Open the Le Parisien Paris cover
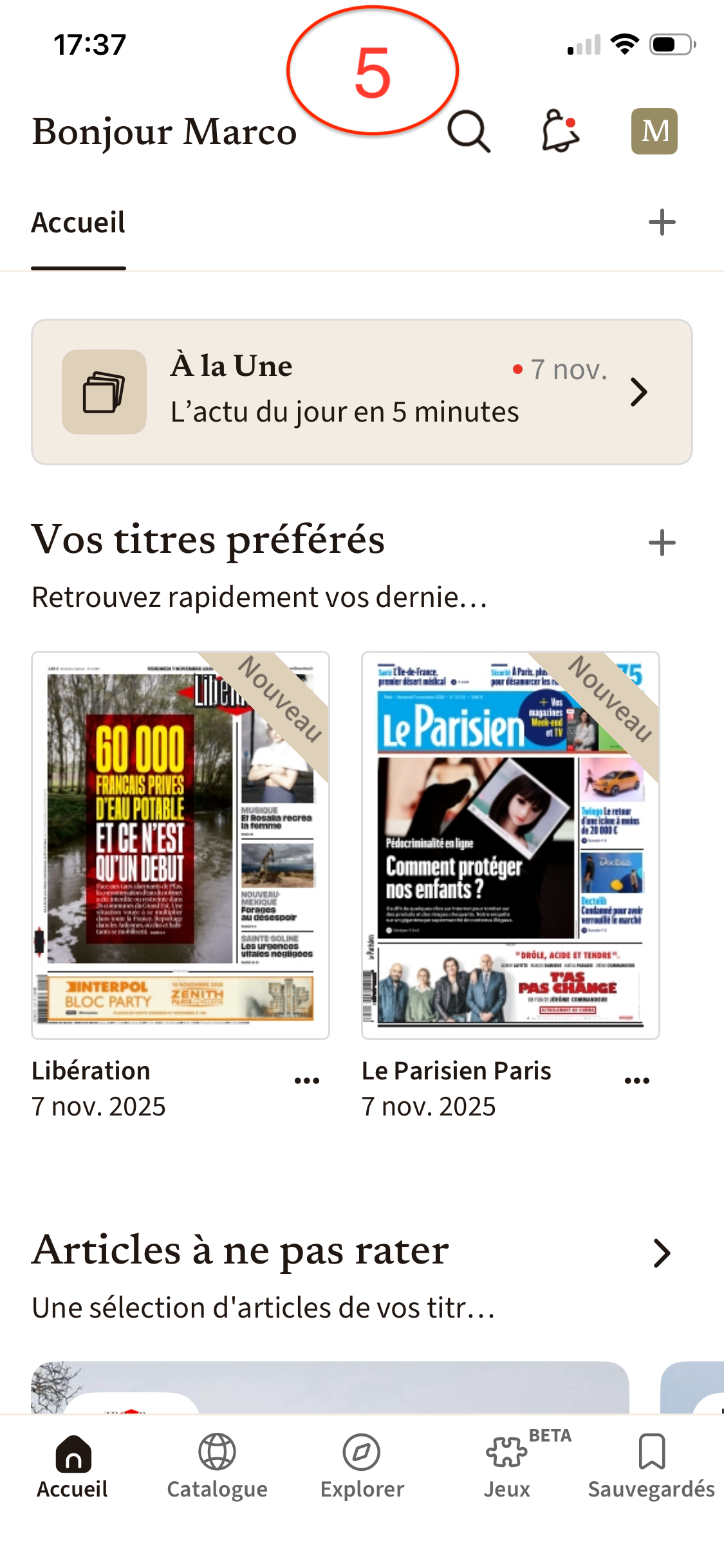 (510, 845)
